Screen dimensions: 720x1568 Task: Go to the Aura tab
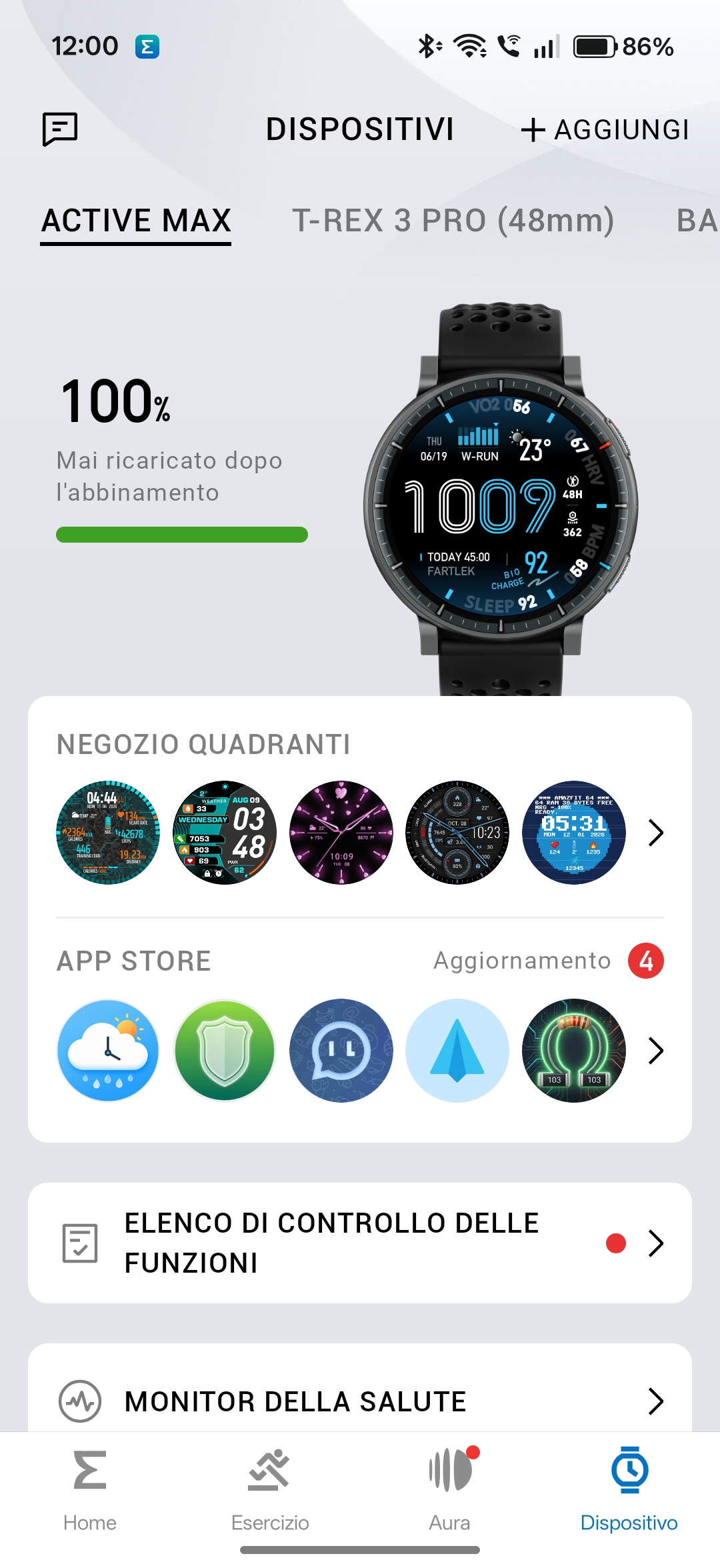tap(450, 1488)
